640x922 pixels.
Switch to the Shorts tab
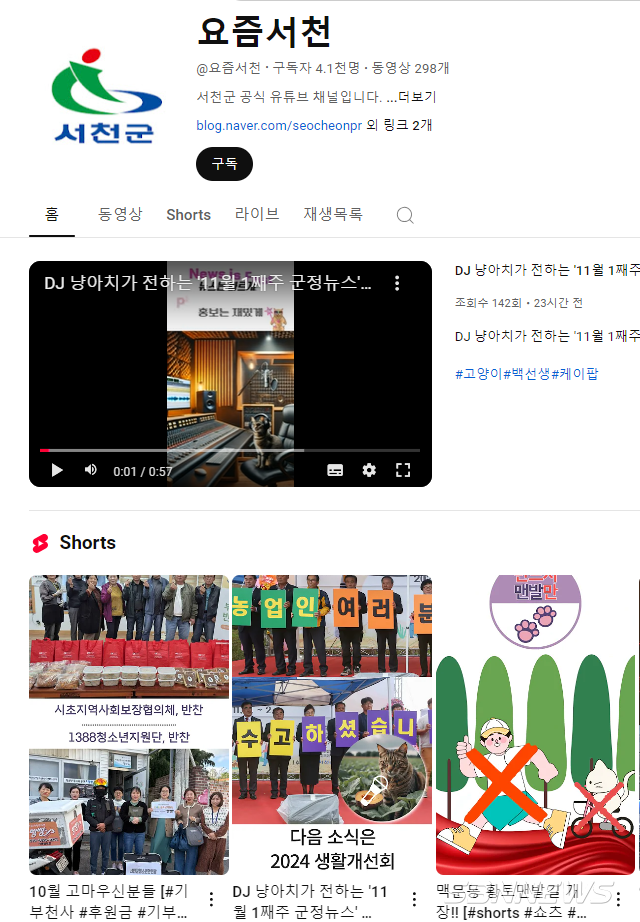pos(188,215)
